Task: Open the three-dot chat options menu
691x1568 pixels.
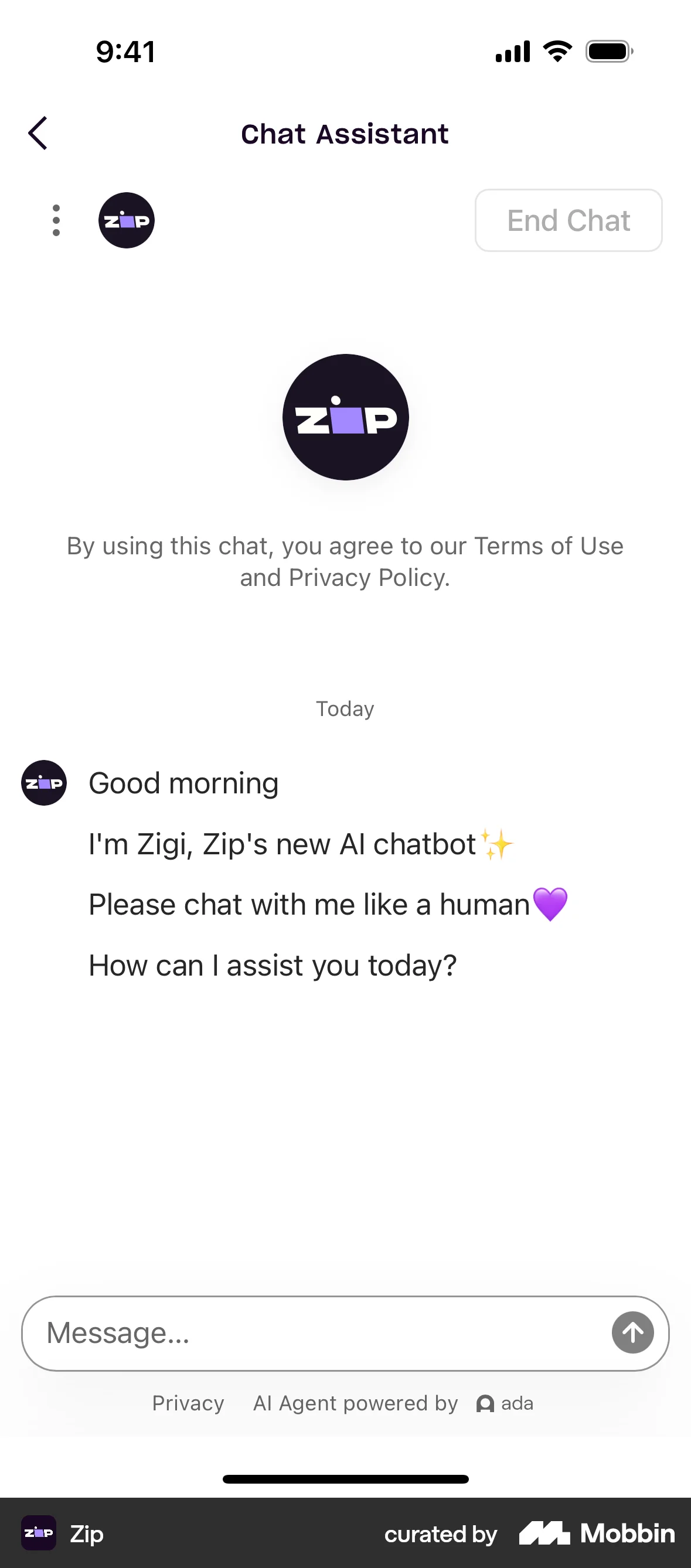Action: point(56,220)
